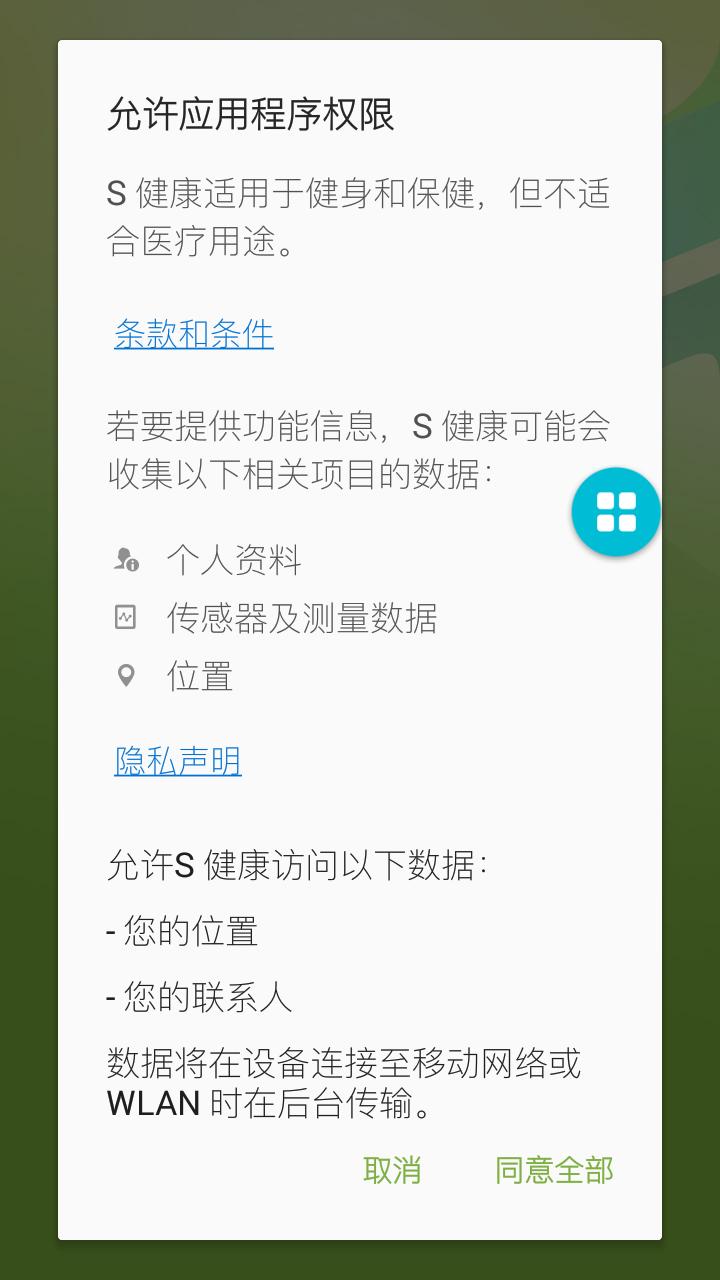Click the person-with-info badge icon

[x=127, y=560]
